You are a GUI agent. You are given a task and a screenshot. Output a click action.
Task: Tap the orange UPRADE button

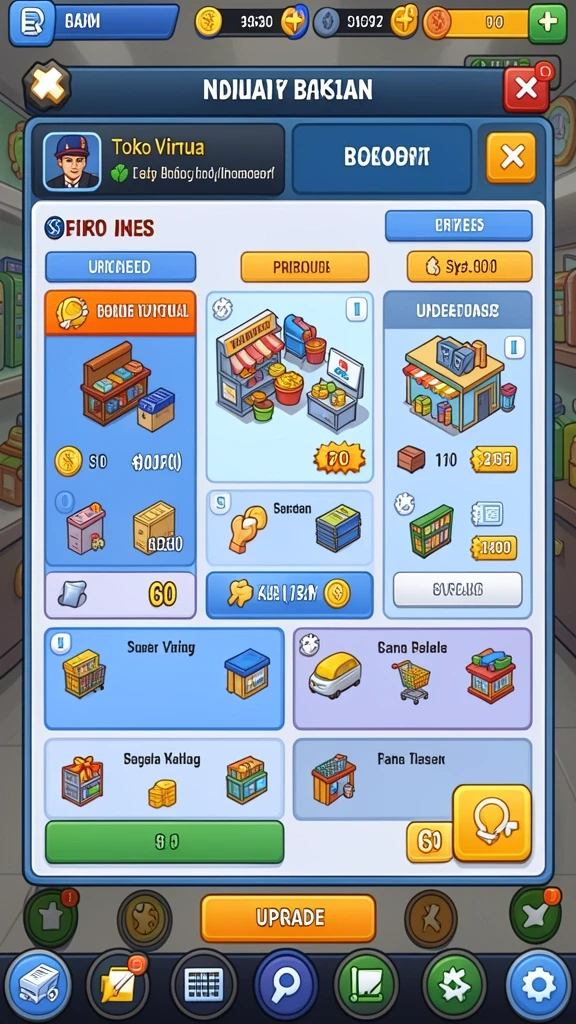[x=288, y=918]
